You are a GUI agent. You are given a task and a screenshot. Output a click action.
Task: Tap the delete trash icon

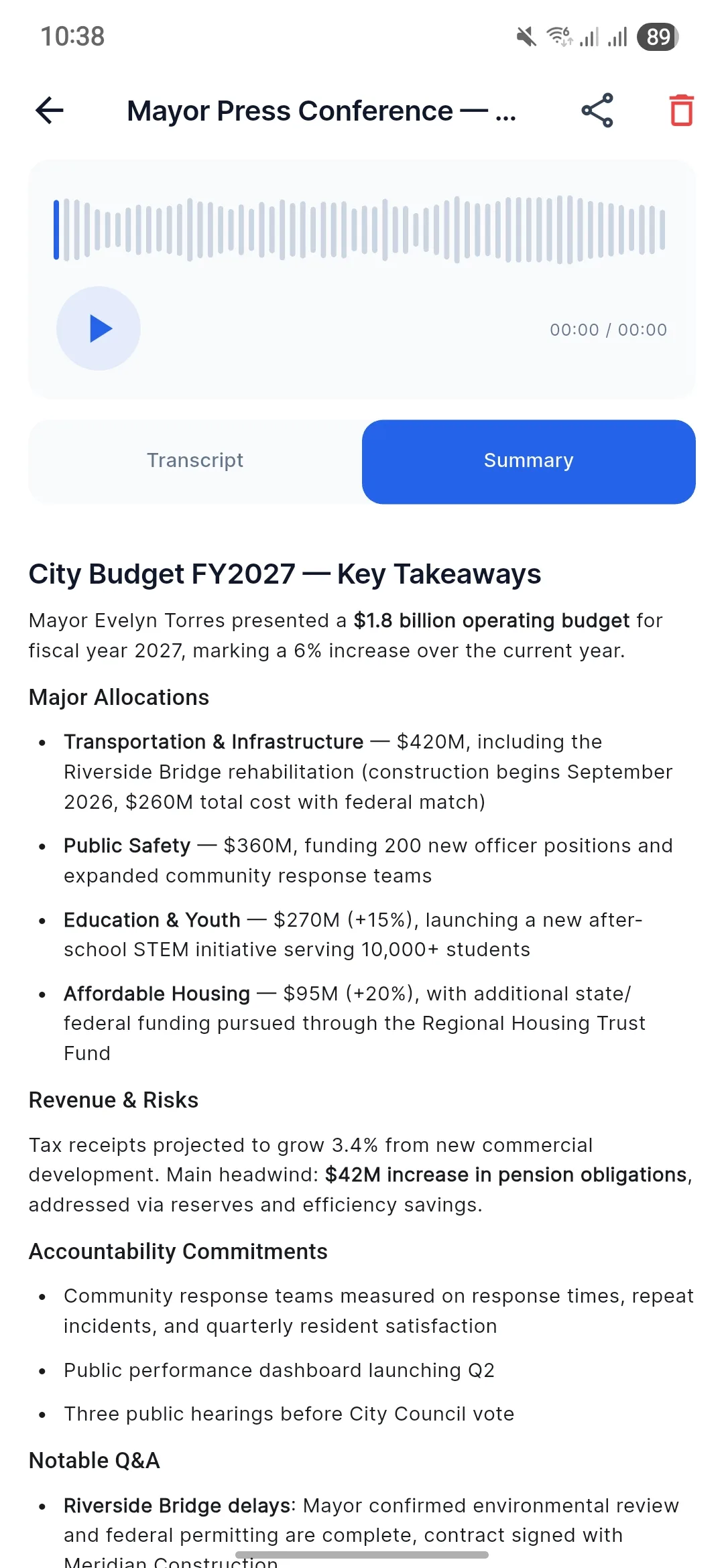[x=681, y=112]
